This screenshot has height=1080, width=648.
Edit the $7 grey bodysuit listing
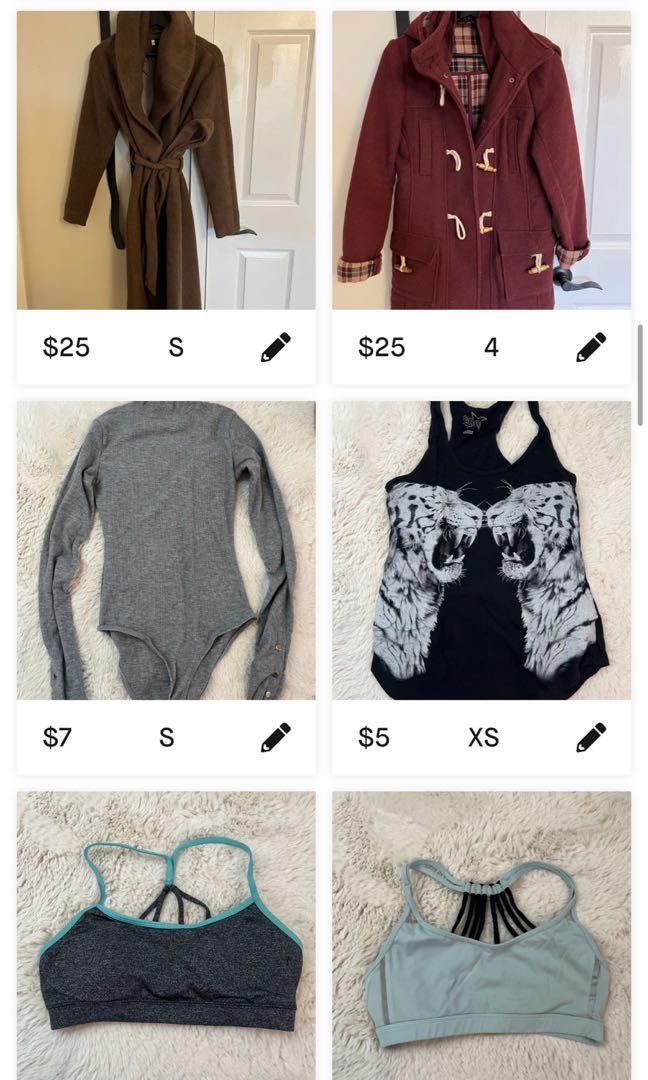(276, 737)
